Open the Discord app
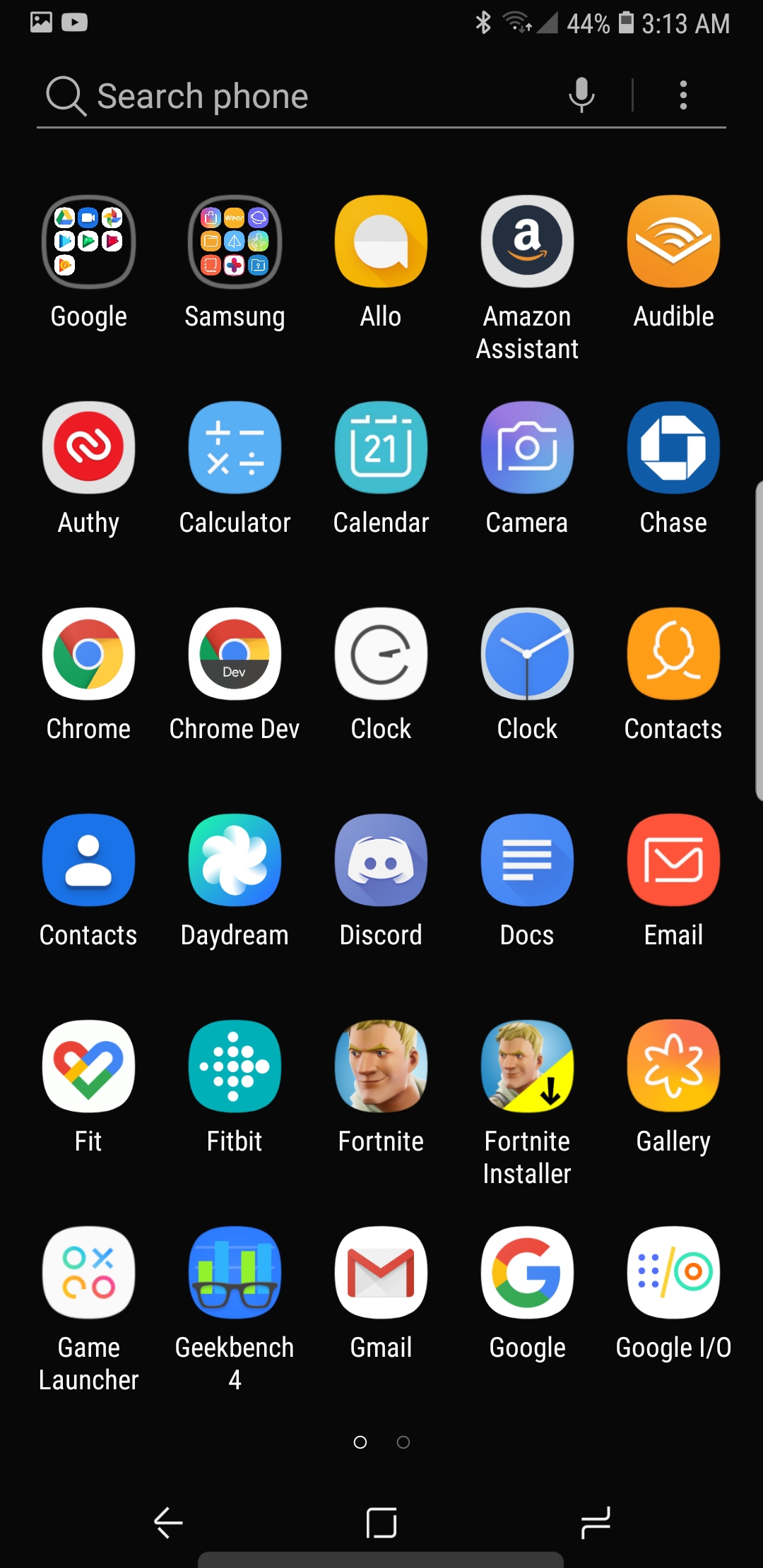 pyautogui.click(x=381, y=861)
